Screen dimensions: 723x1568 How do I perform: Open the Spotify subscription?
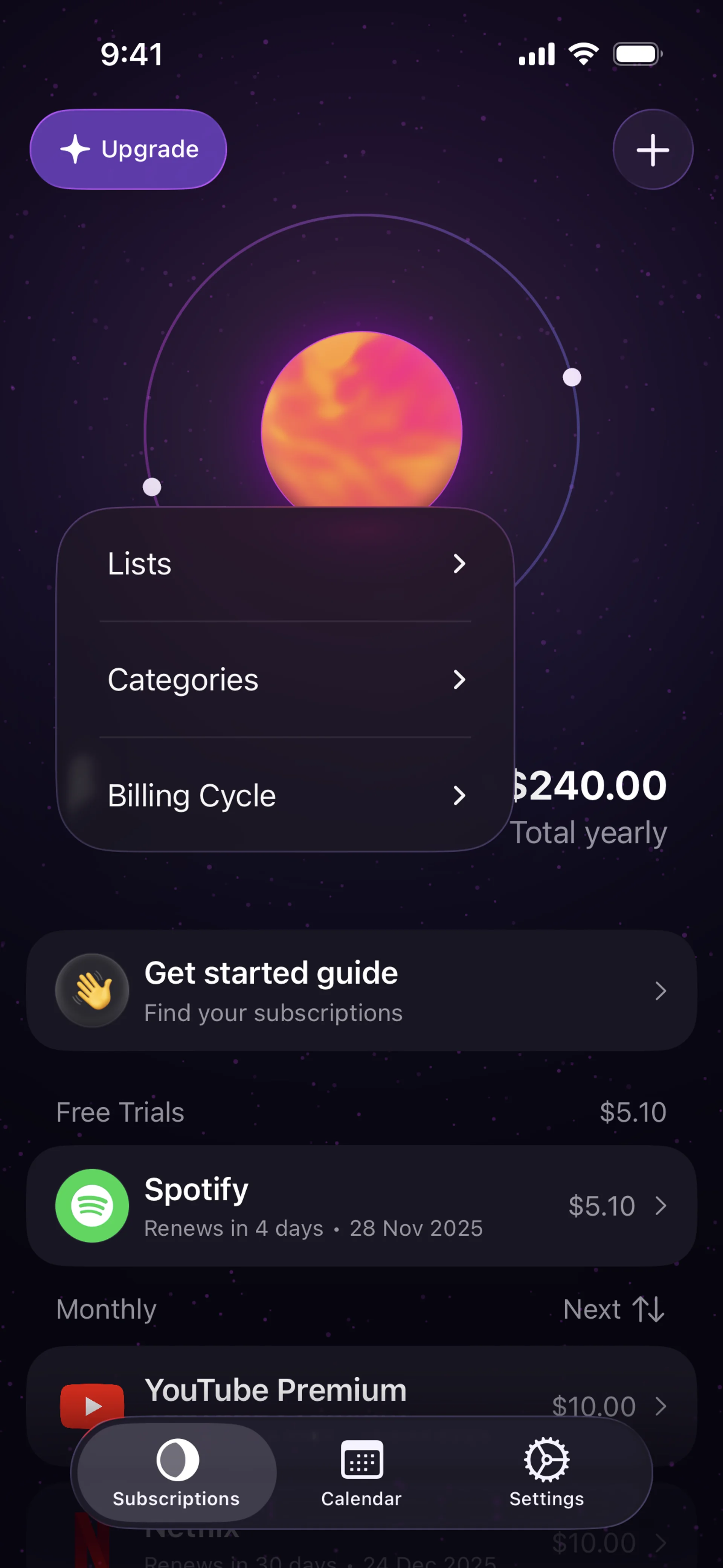(361, 1206)
